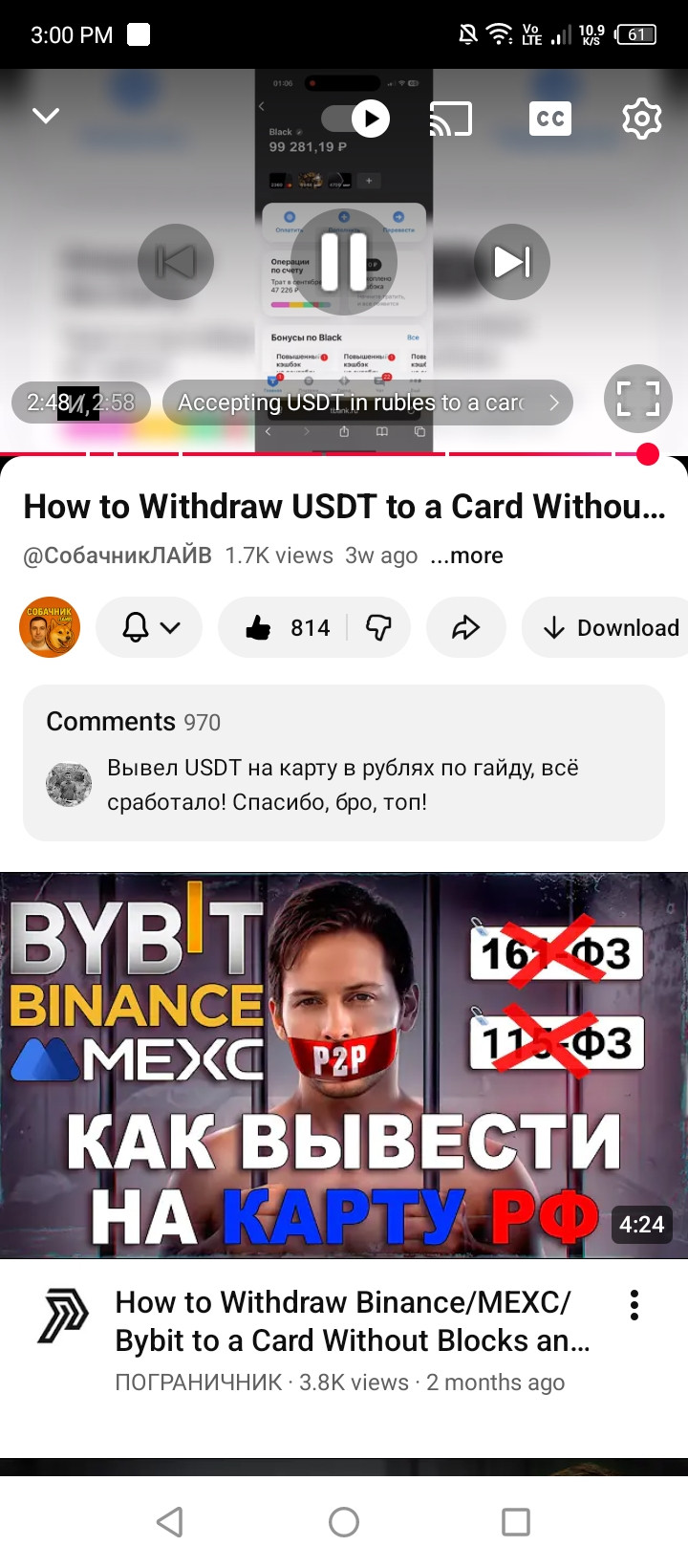
Task: Expand description with ...more
Action: pyautogui.click(x=466, y=555)
